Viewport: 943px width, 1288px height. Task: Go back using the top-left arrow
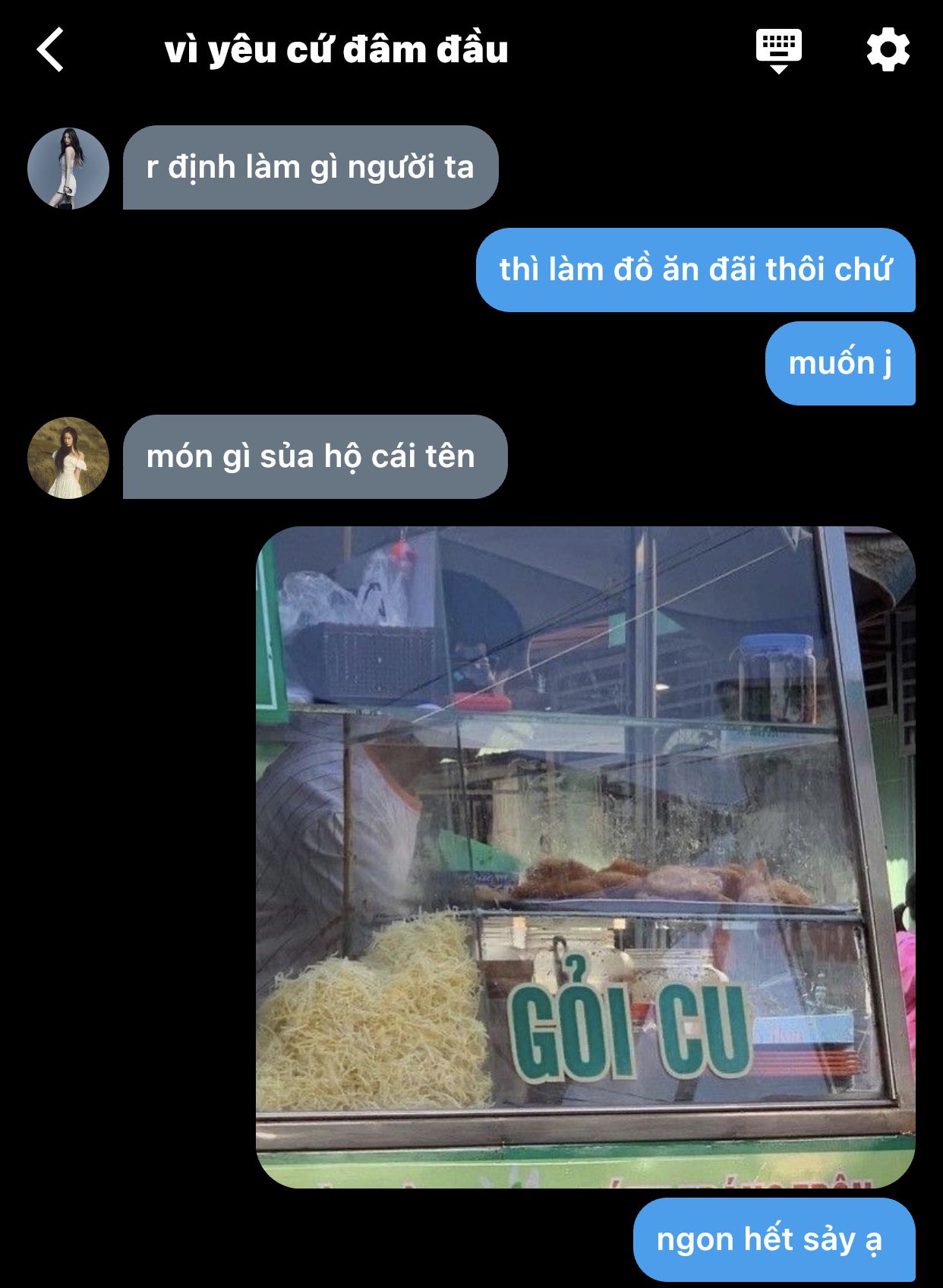(50, 50)
